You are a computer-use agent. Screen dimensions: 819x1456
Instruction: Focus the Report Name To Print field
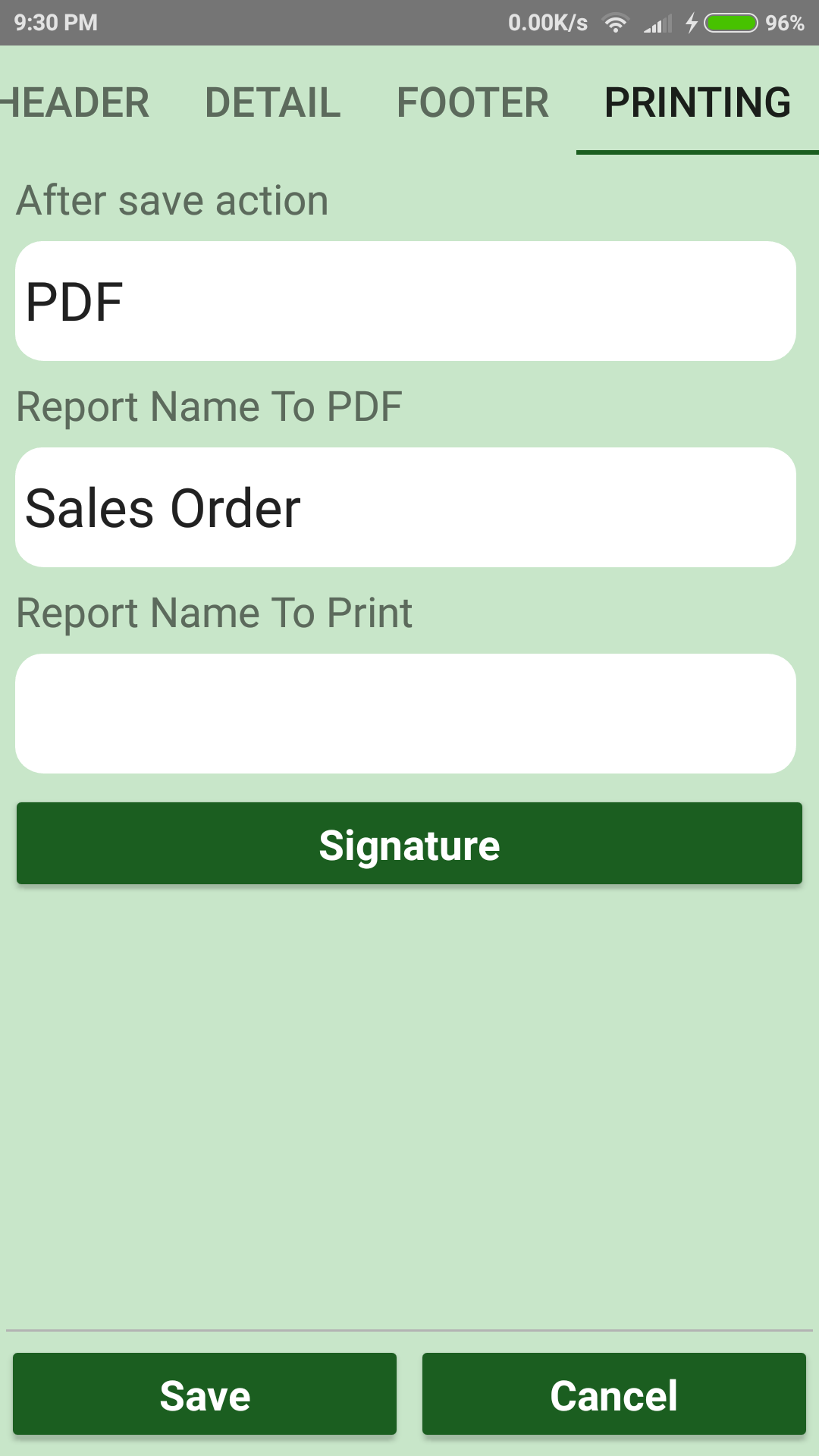(x=406, y=714)
